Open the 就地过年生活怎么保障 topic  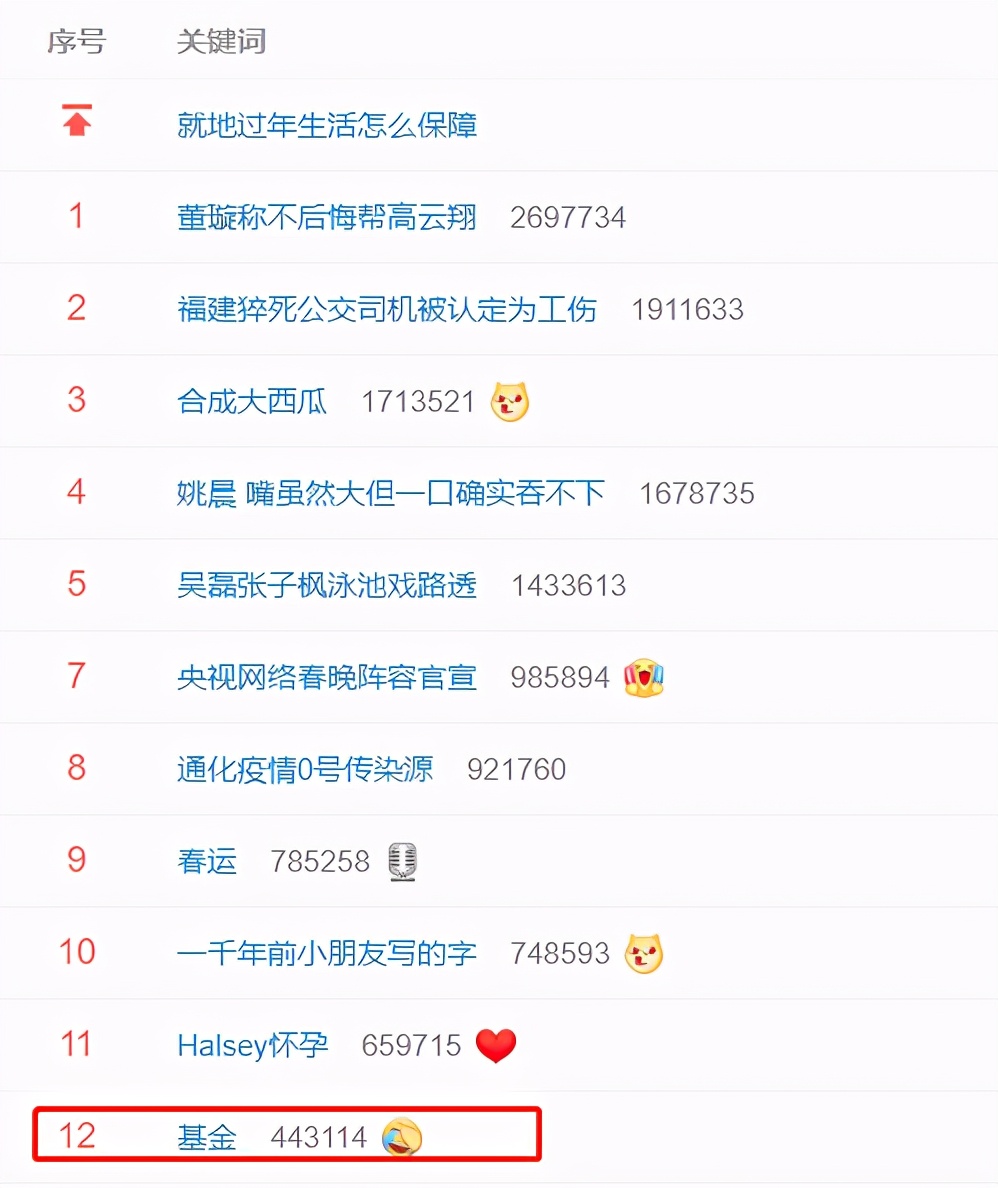click(x=327, y=126)
